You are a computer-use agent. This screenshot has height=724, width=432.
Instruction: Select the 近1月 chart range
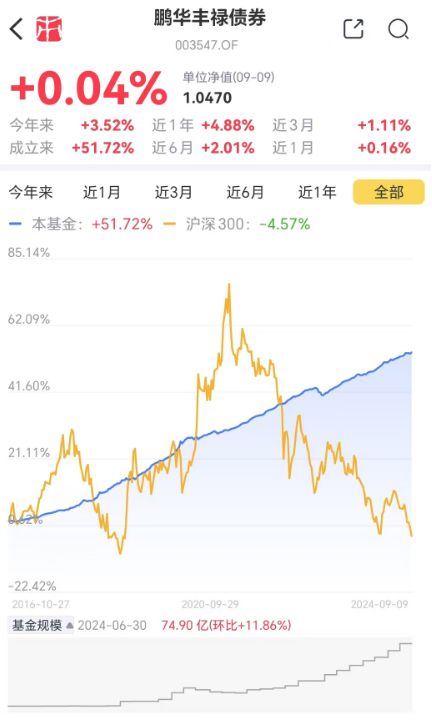tap(102, 192)
